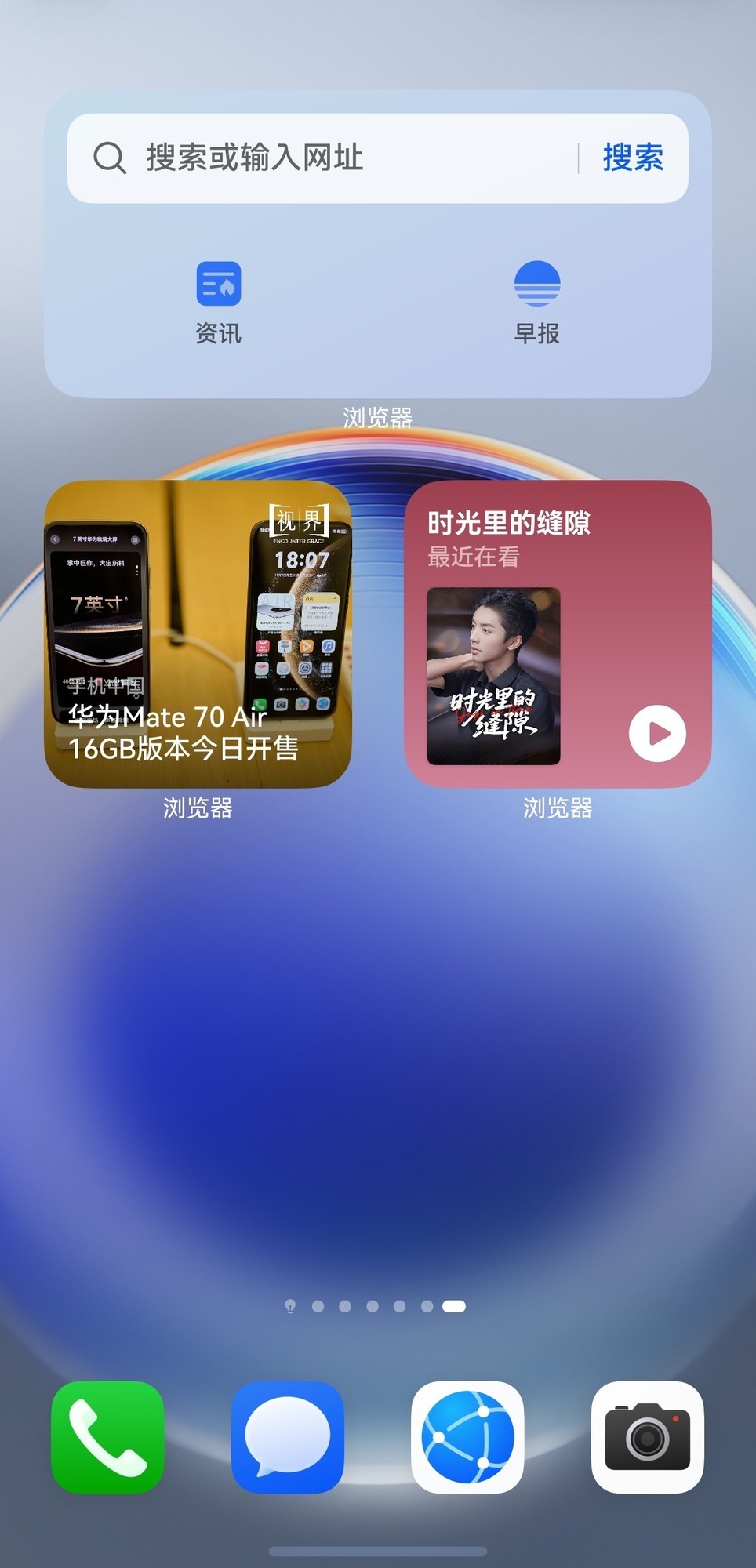Launch the Phone app from the dock
Screen dimensions: 756x1568
pyautogui.click(x=107, y=1437)
